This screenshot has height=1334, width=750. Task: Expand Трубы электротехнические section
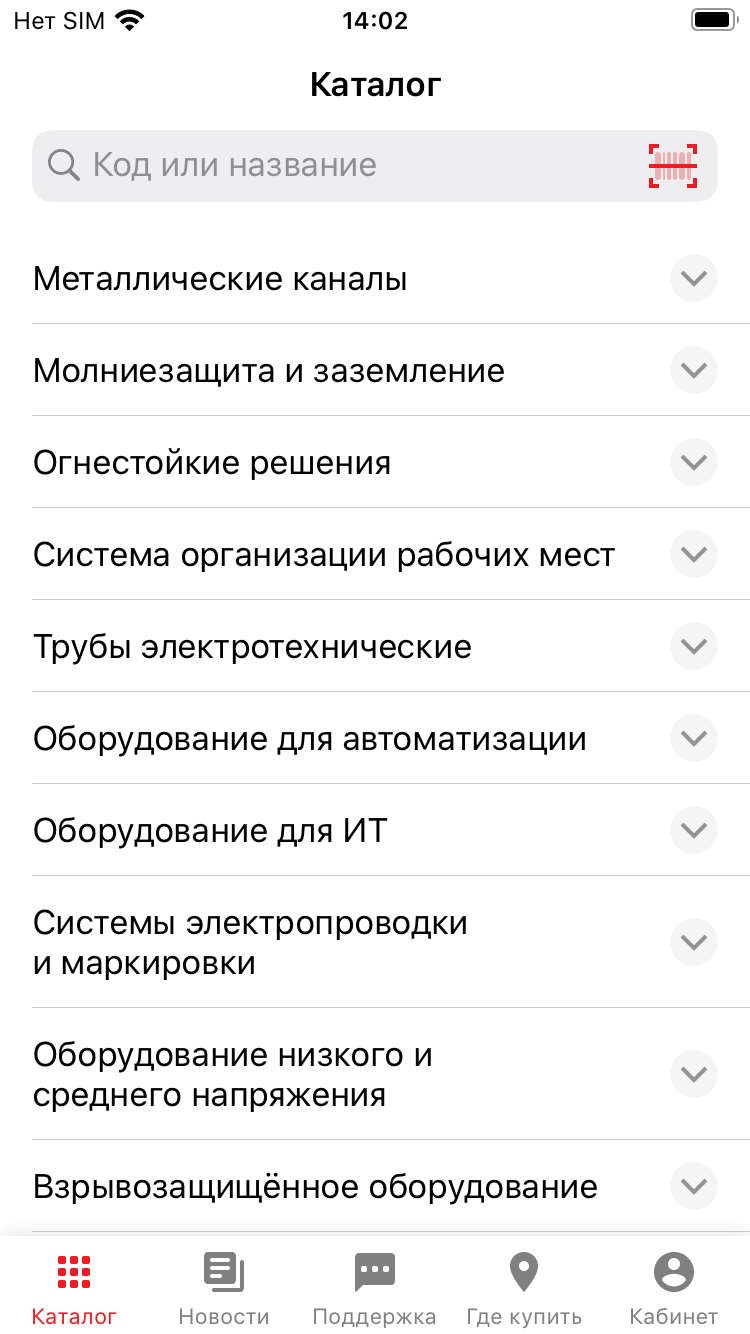(x=693, y=646)
